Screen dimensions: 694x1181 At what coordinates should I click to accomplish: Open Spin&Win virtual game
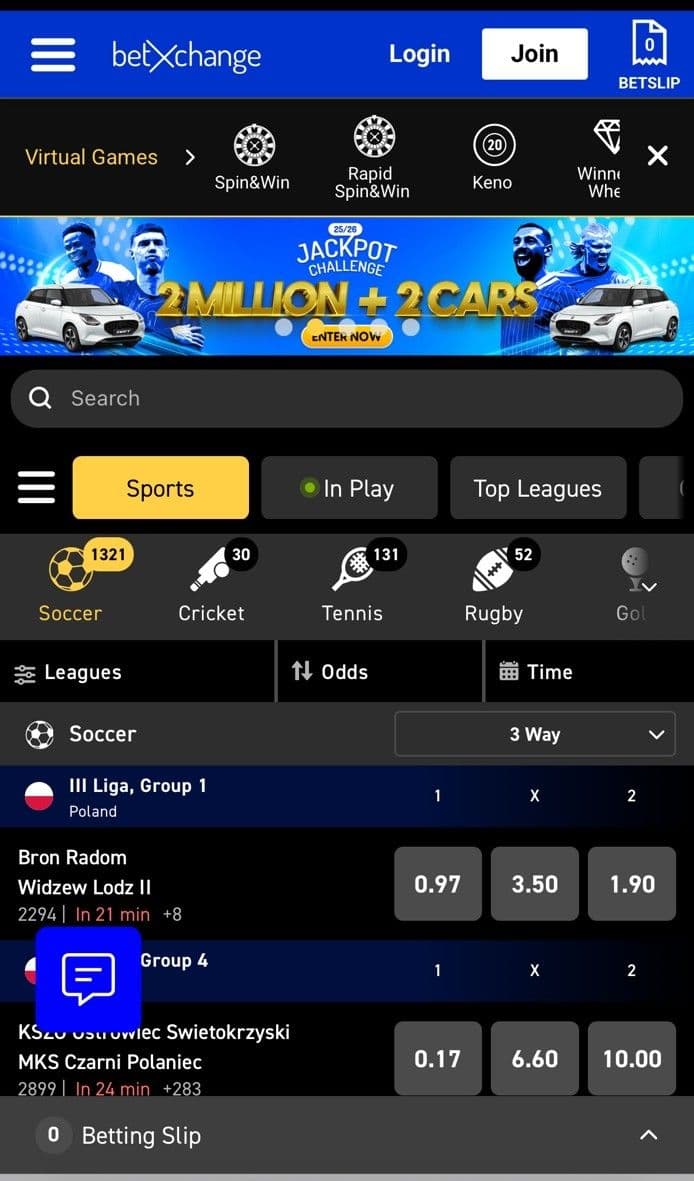tap(252, 156)
